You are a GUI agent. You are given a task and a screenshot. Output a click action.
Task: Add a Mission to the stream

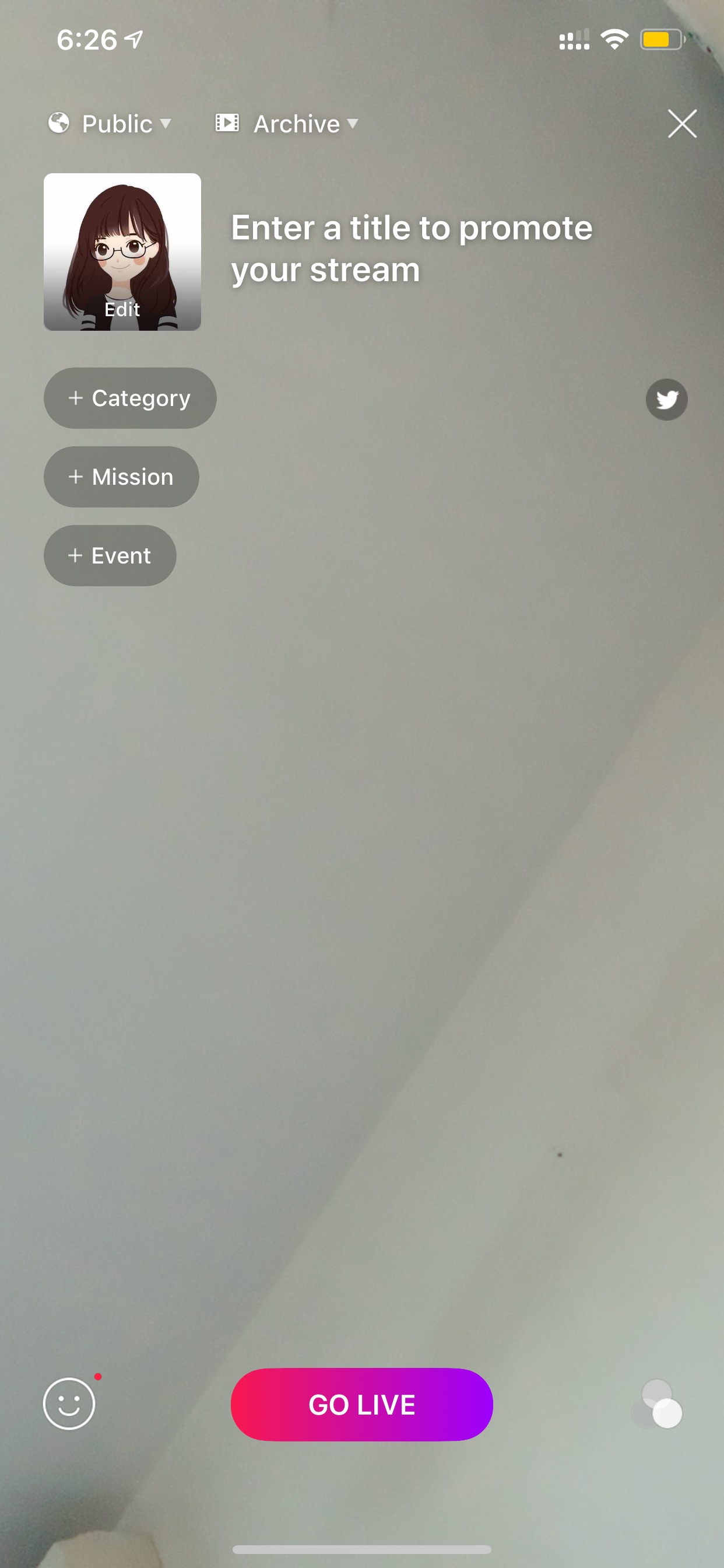(122, 477)
